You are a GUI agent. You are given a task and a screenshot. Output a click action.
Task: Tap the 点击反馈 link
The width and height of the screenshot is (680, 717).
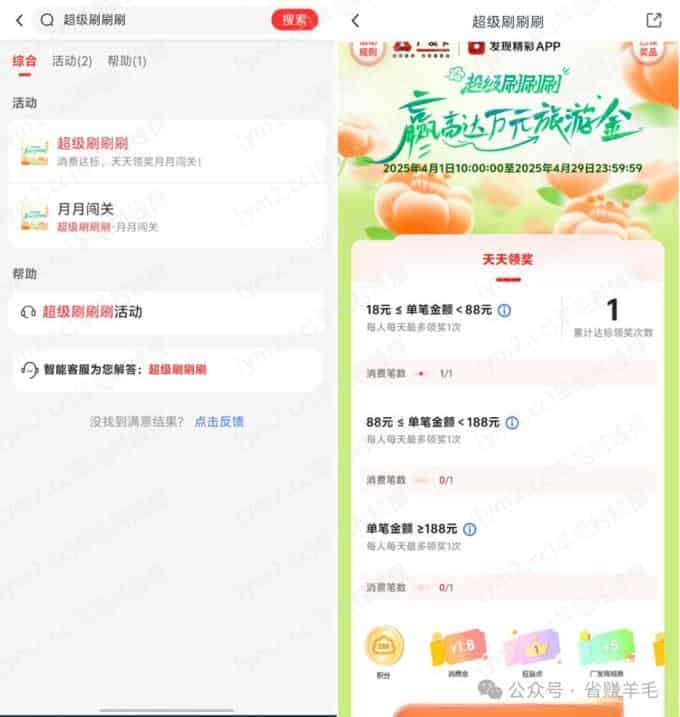[x=219, y=422]
